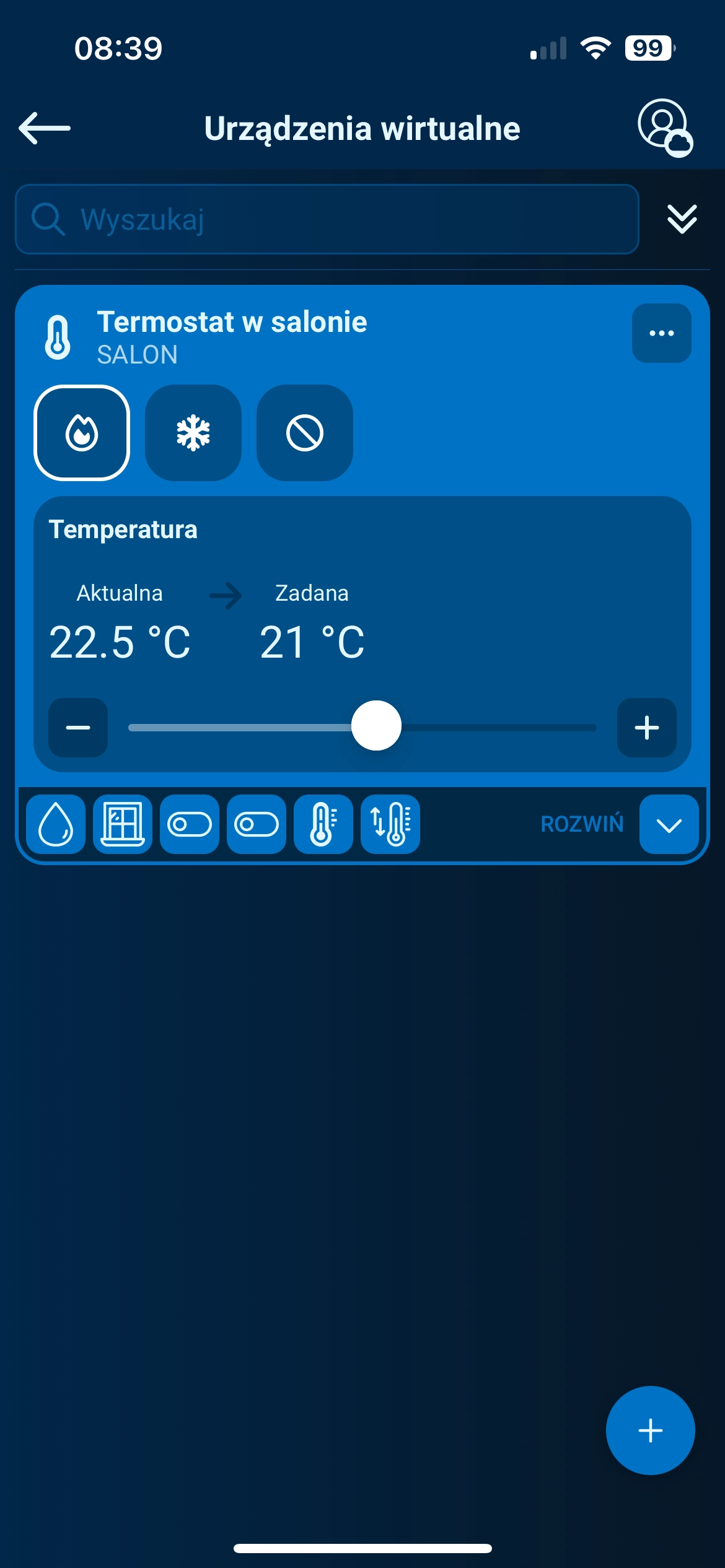The height and width of the screenshot is (1568, 725).
Task: Go back using the top arrow
Action: coord(45,128)
